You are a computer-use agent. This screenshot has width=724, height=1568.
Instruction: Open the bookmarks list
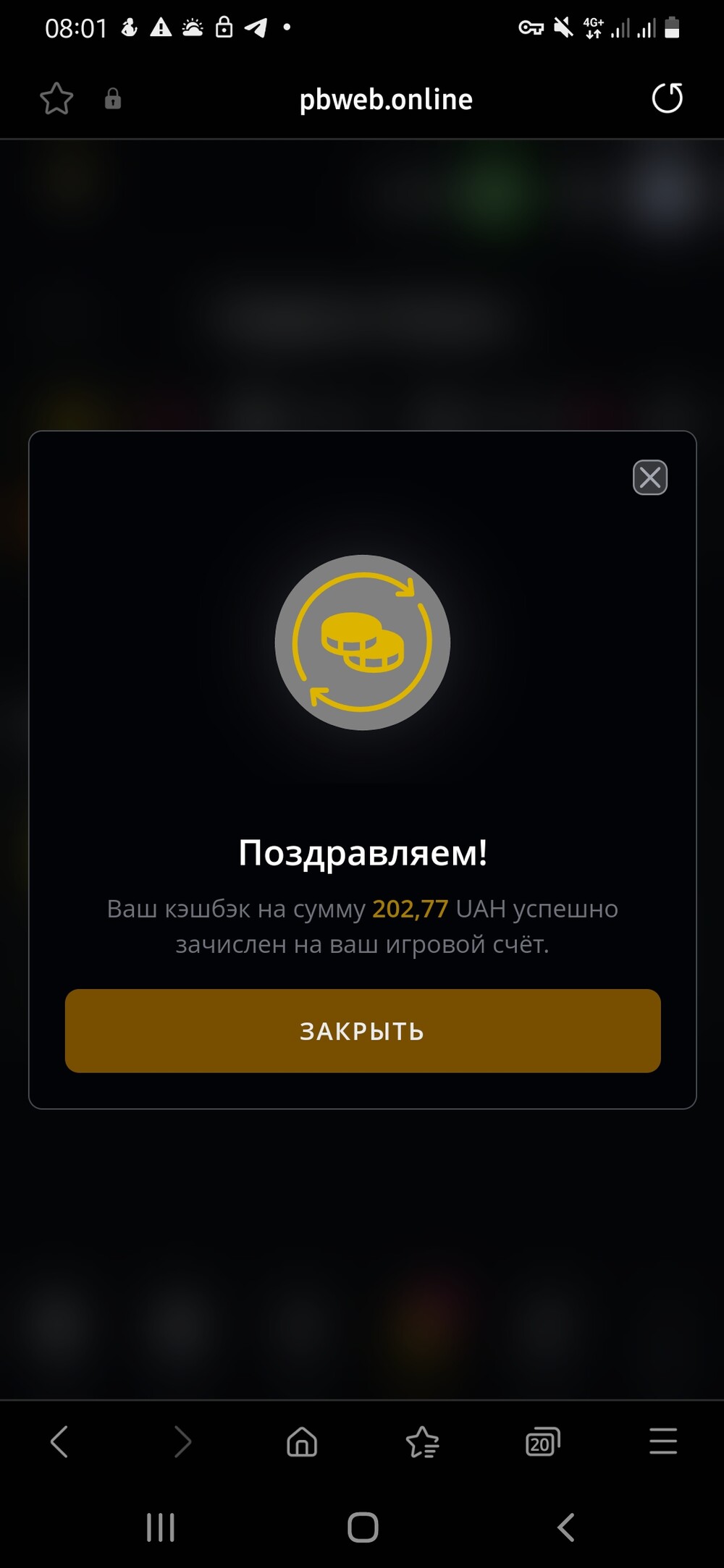click(423, 1441)
